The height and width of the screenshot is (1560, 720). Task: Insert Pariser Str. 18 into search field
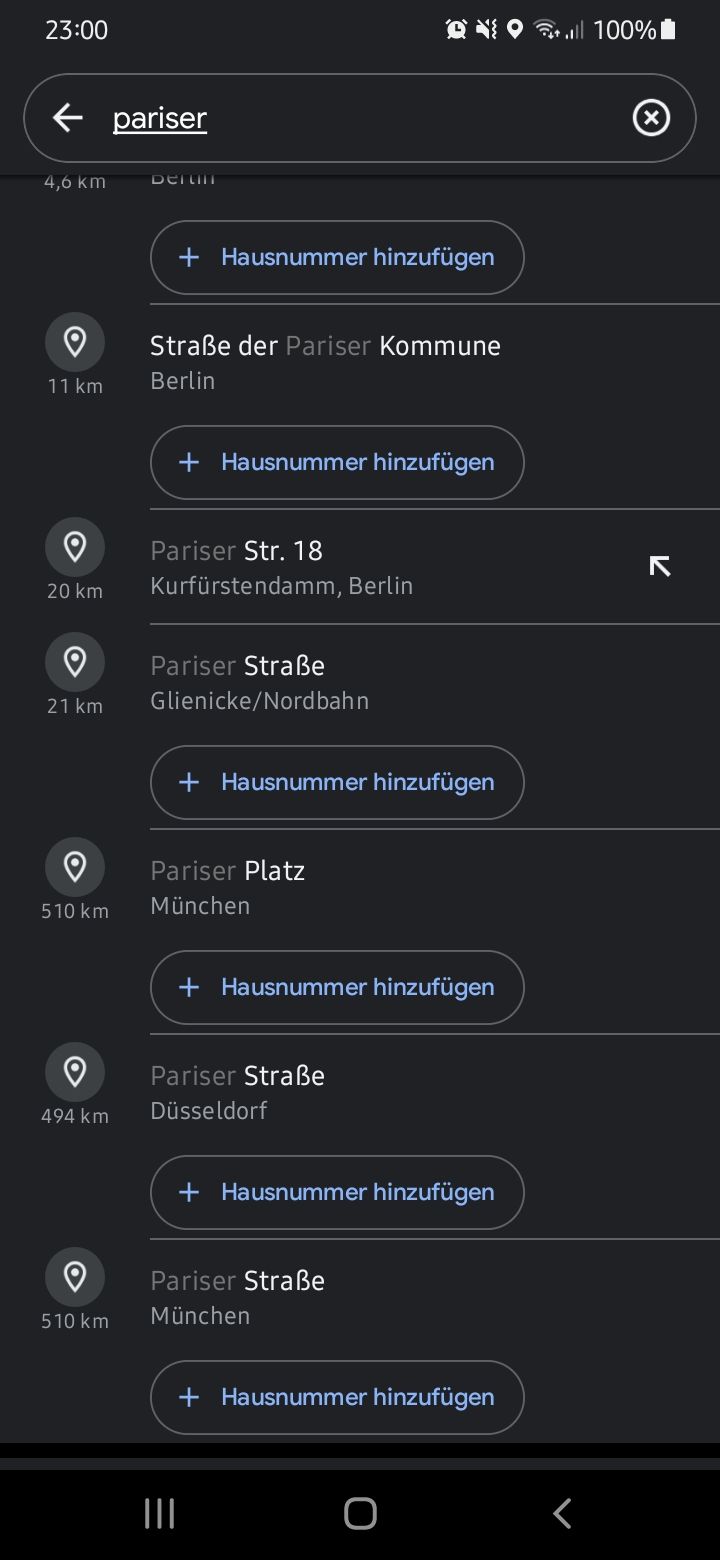[x=659, y=567]
